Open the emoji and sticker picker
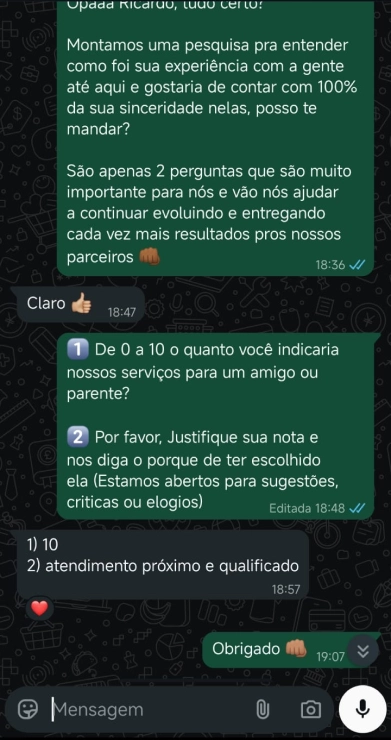Screen dimensions: 391x740 pyautogui.click(x=28, y=709)
